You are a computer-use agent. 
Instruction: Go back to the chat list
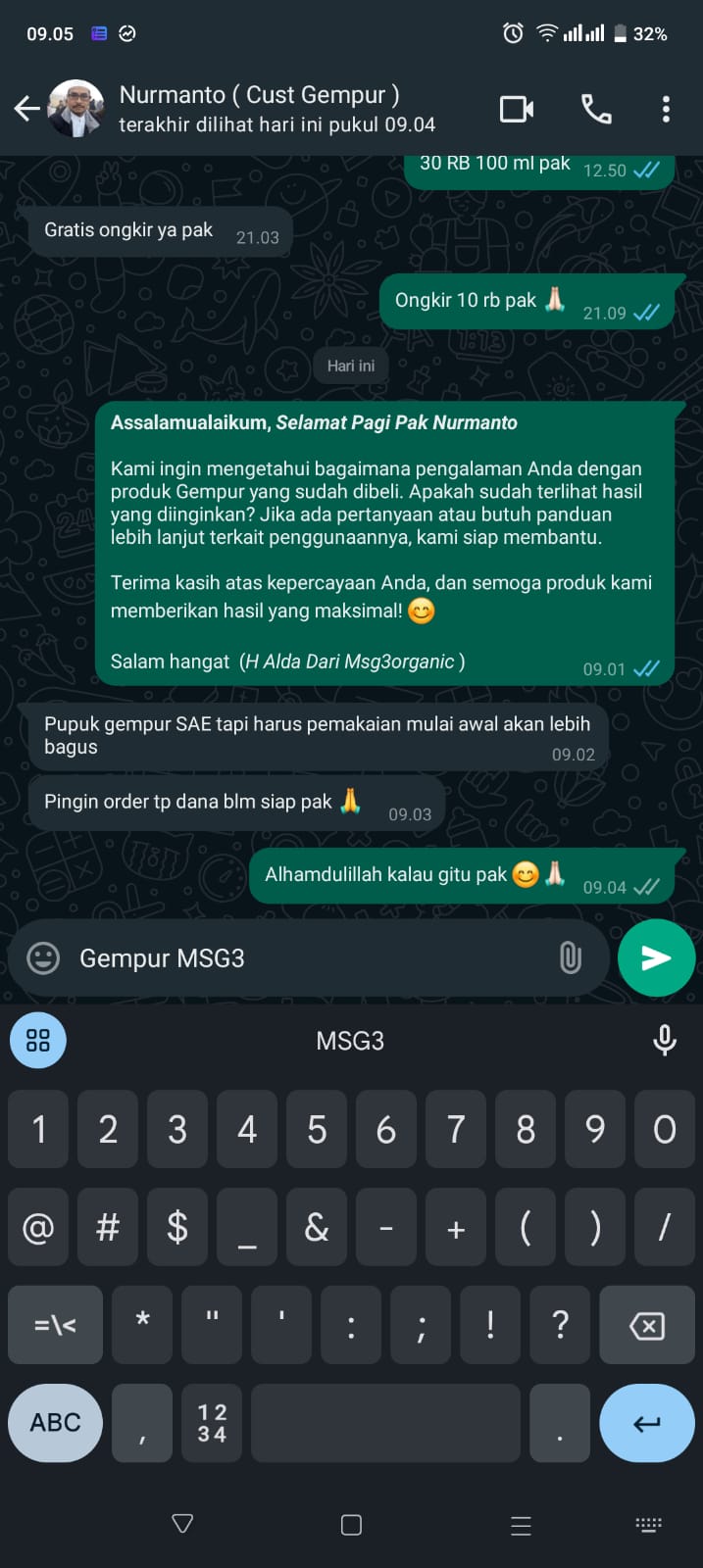pos(27,109)
